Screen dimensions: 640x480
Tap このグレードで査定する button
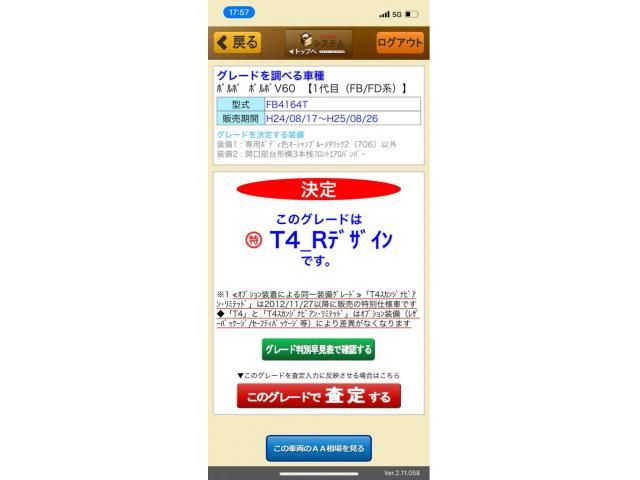pos(318,396)
